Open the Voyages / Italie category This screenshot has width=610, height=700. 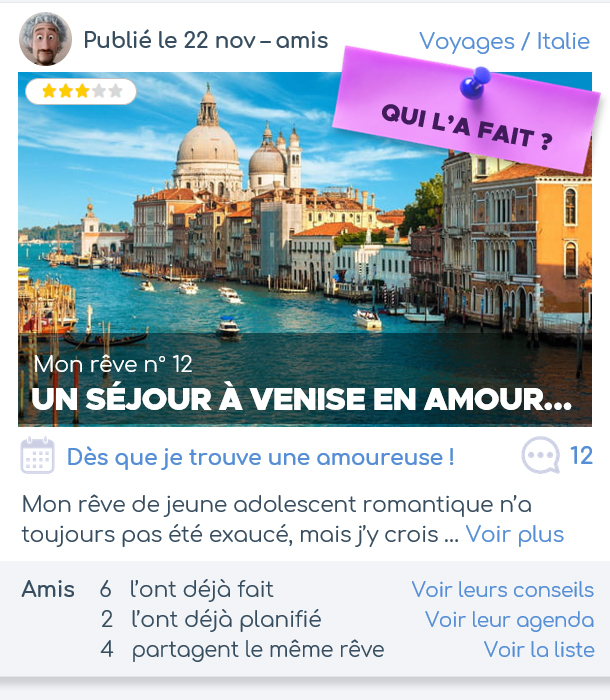(504, 41)
